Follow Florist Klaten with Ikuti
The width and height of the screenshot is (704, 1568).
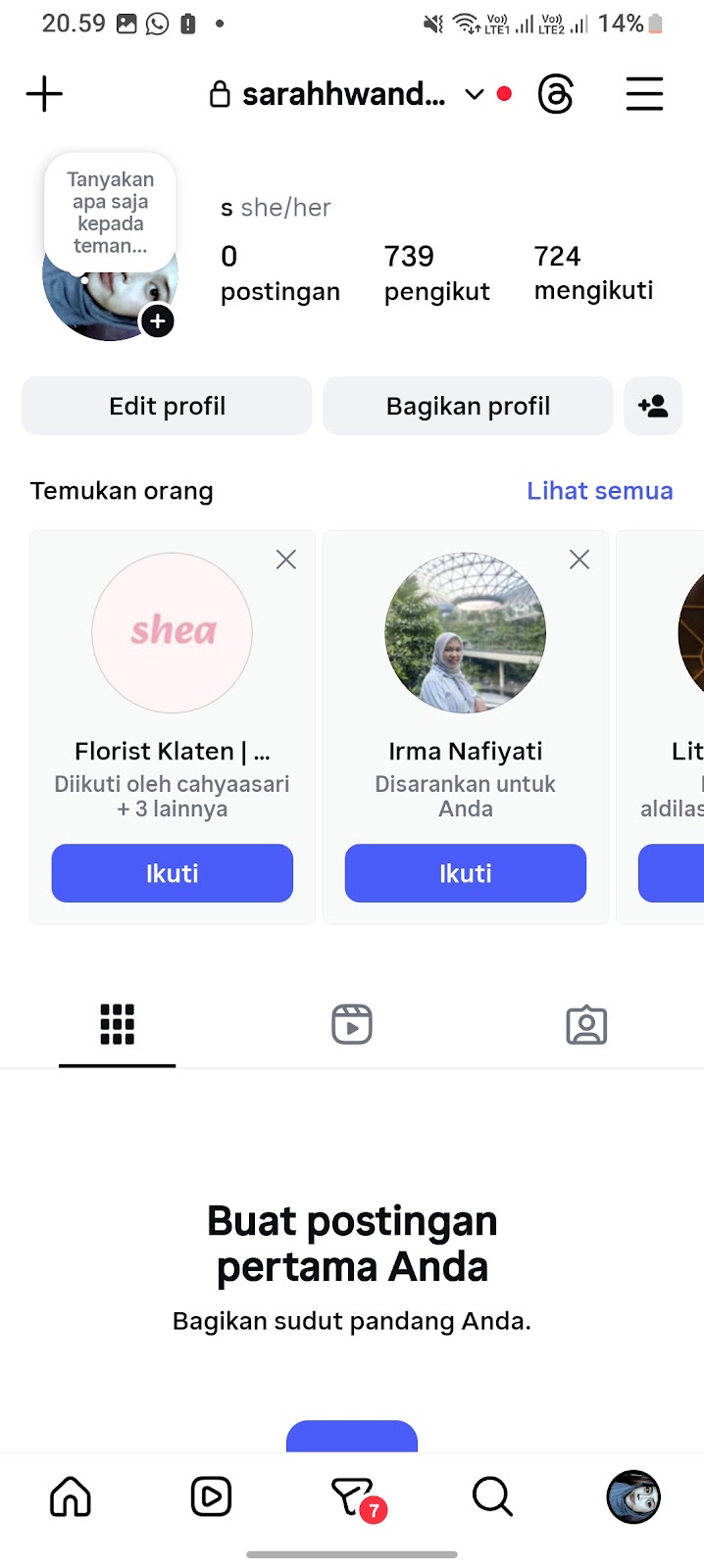173,873
